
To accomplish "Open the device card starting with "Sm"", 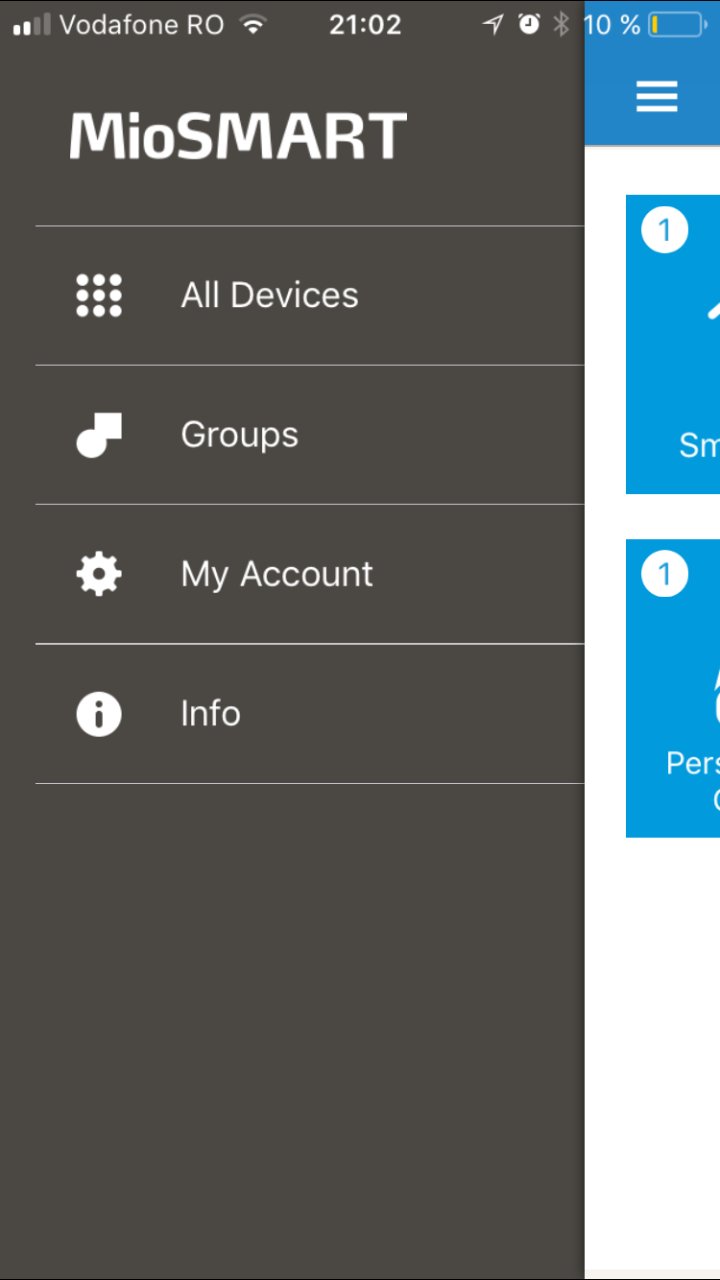I will pyautogui.click(x=674, y=345).
